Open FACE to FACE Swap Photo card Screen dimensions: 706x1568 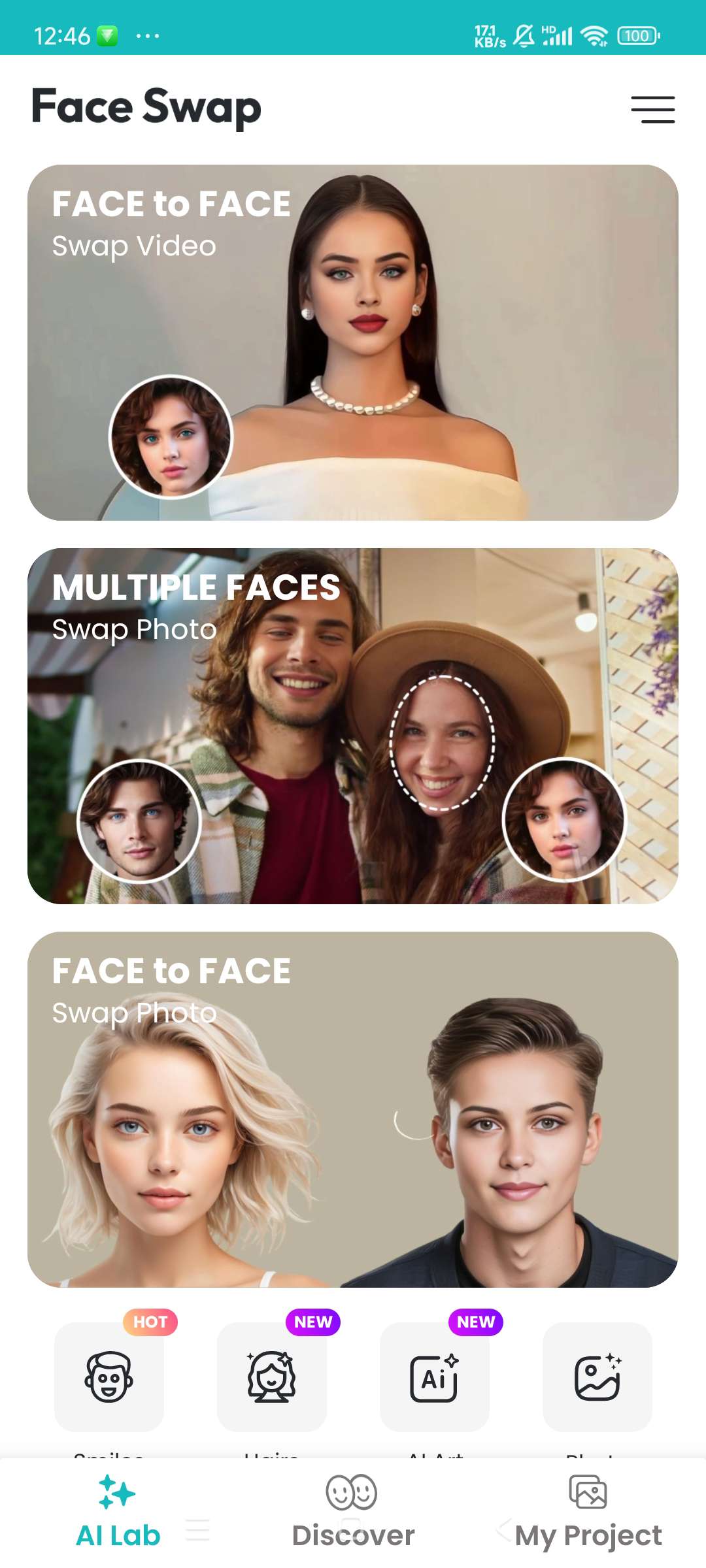click(353, 1109)
